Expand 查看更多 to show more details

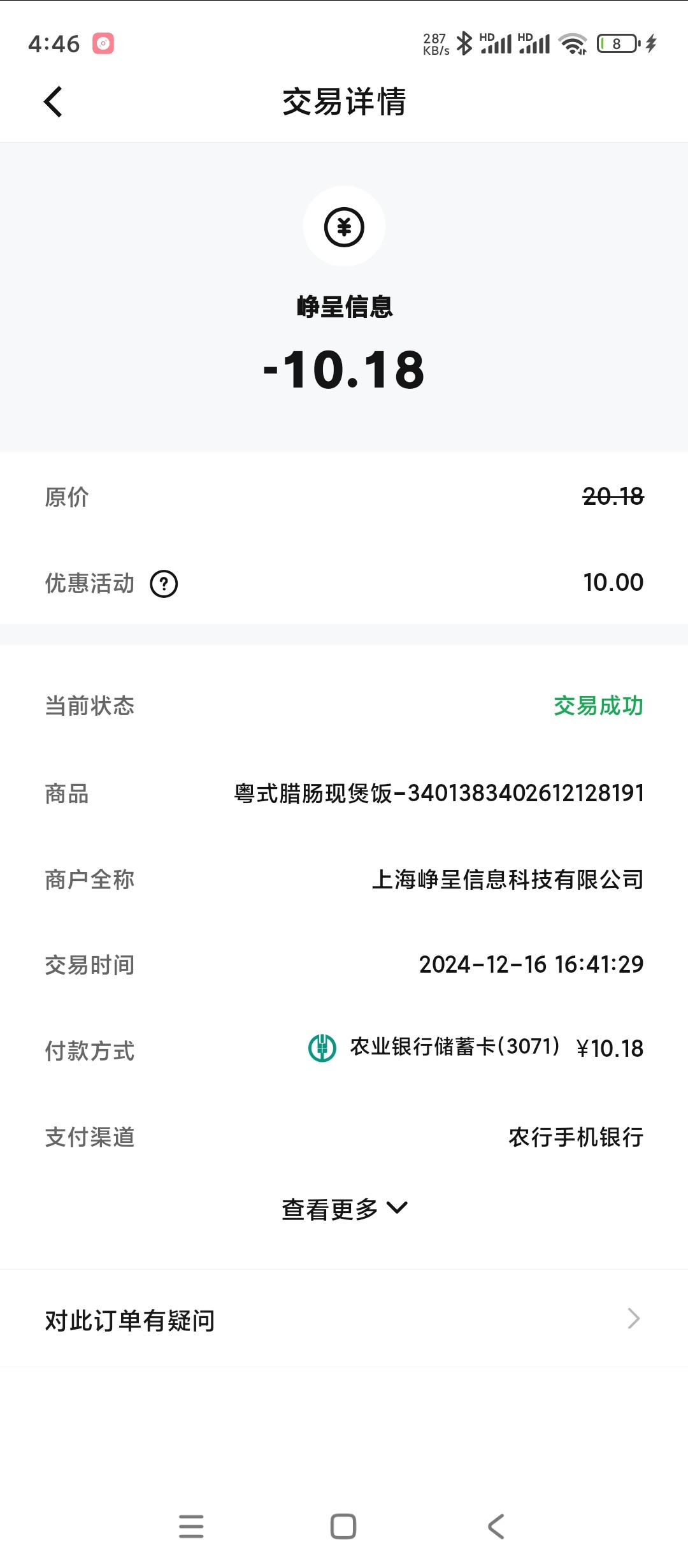(344, 1209)
